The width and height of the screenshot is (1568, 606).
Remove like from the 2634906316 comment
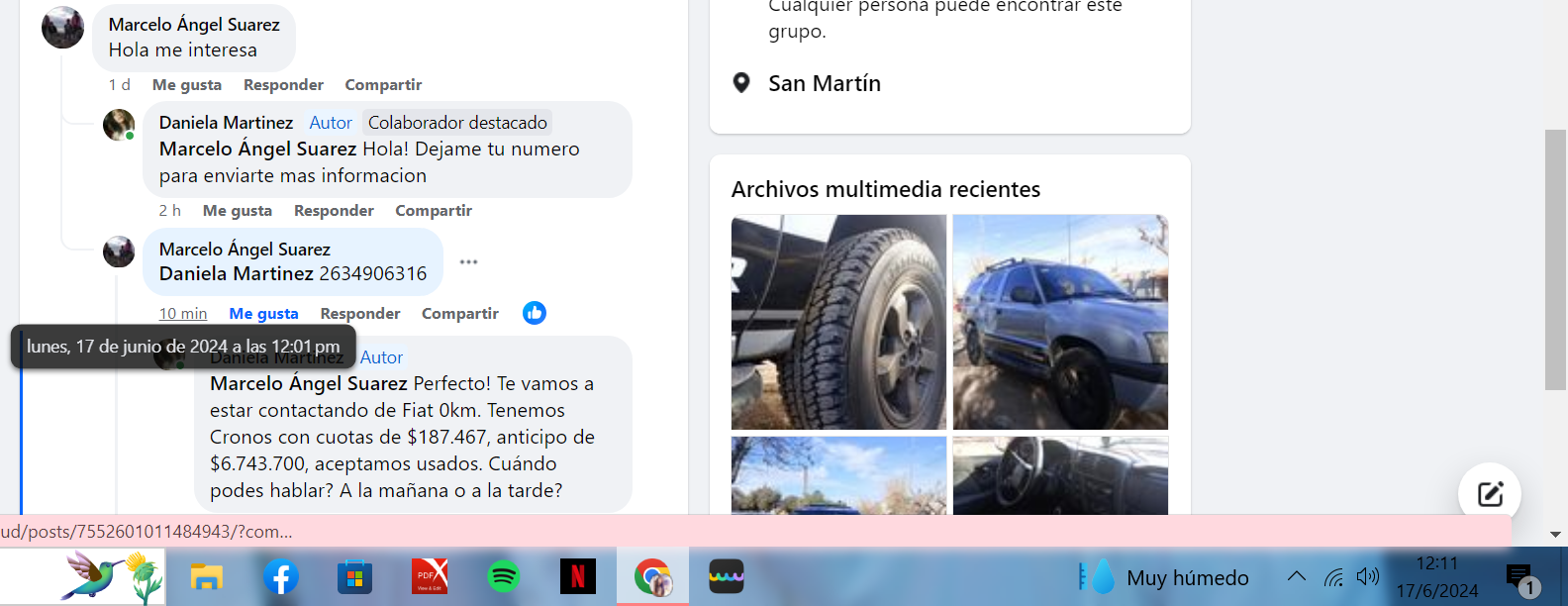click(x=263, y=314)
